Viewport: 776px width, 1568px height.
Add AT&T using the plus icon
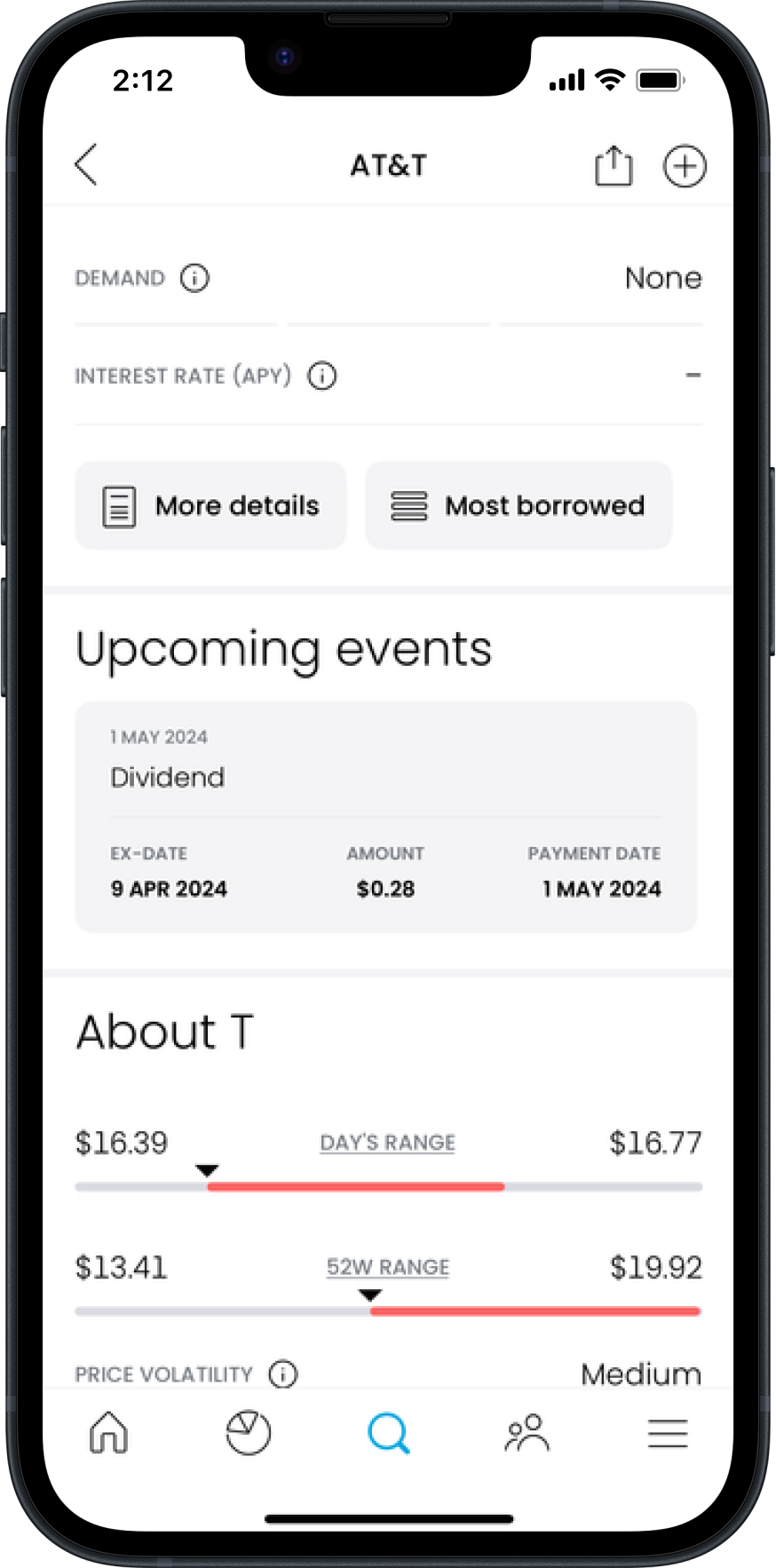coord(685,166)
